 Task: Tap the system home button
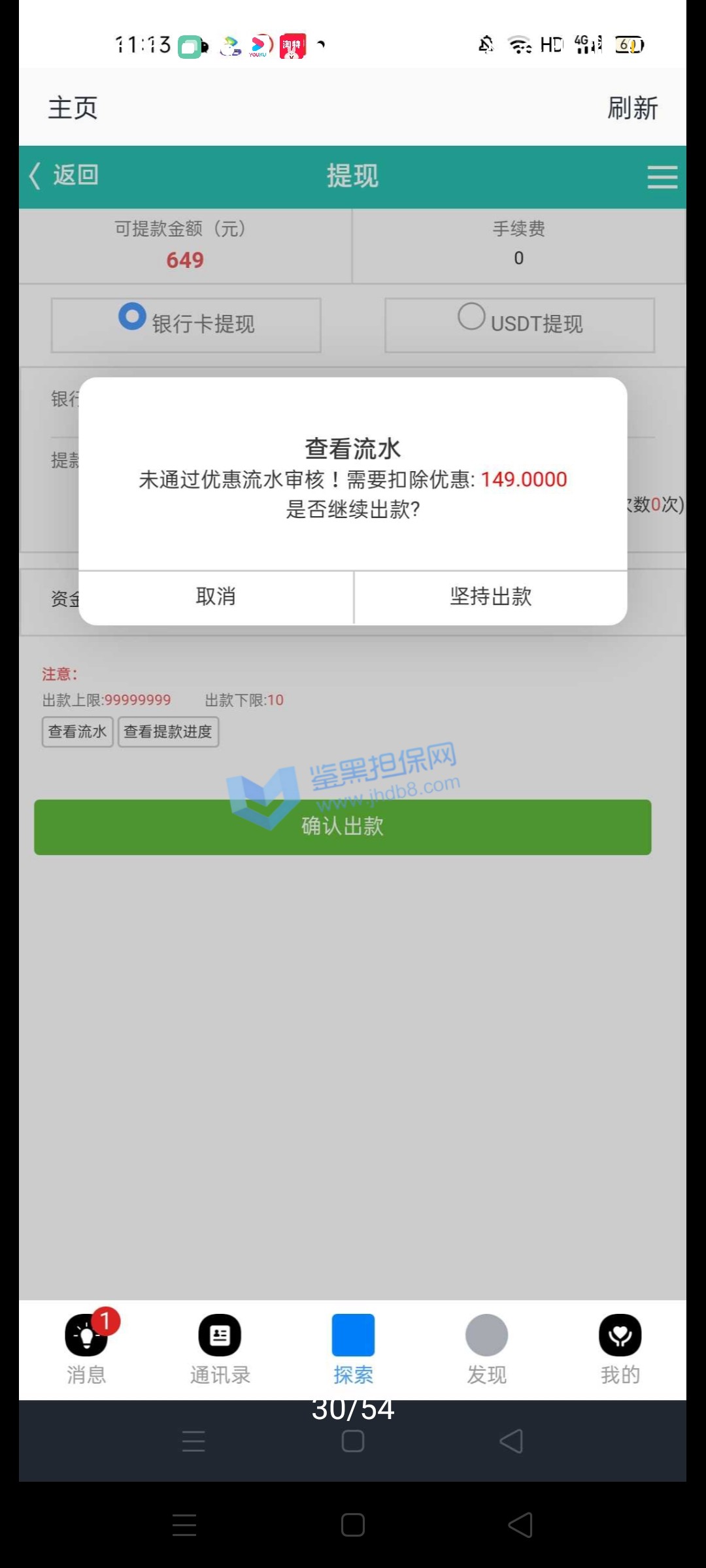point(353,1526)
